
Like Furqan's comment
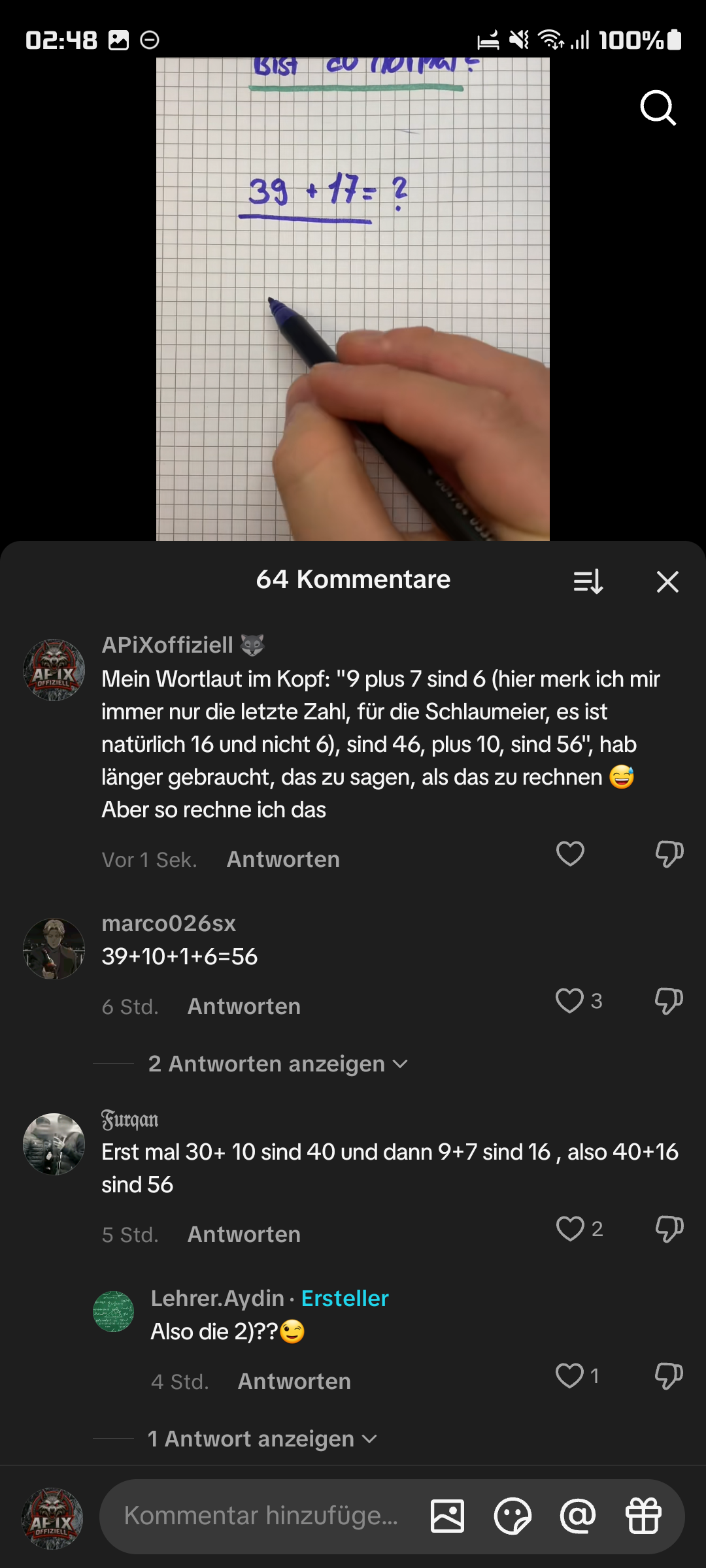(570, 1228)
